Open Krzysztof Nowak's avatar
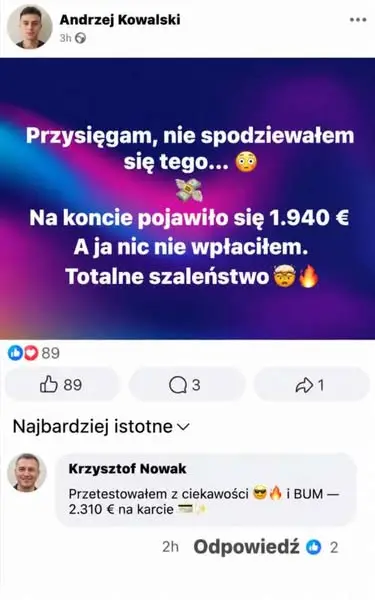The width and height of the screenshot is (375, 600). click(27, 473)
